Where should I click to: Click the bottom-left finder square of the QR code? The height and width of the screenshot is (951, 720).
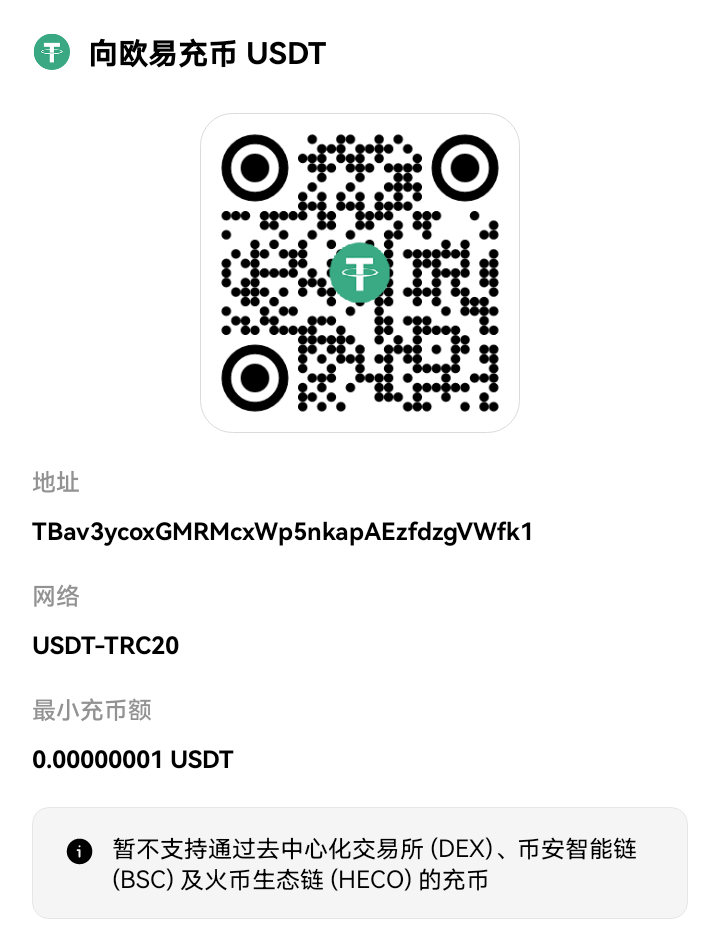[256, 377]
